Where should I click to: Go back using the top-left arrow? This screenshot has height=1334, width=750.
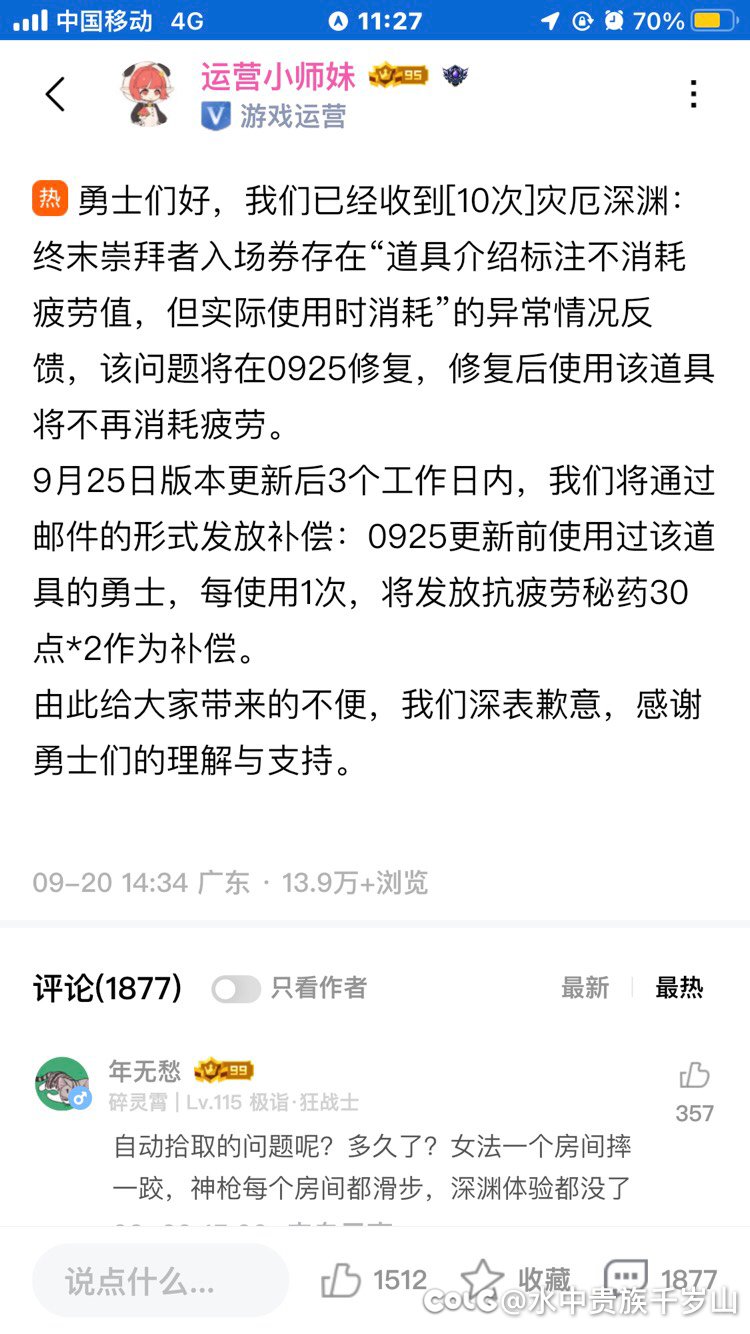(55, 95)
